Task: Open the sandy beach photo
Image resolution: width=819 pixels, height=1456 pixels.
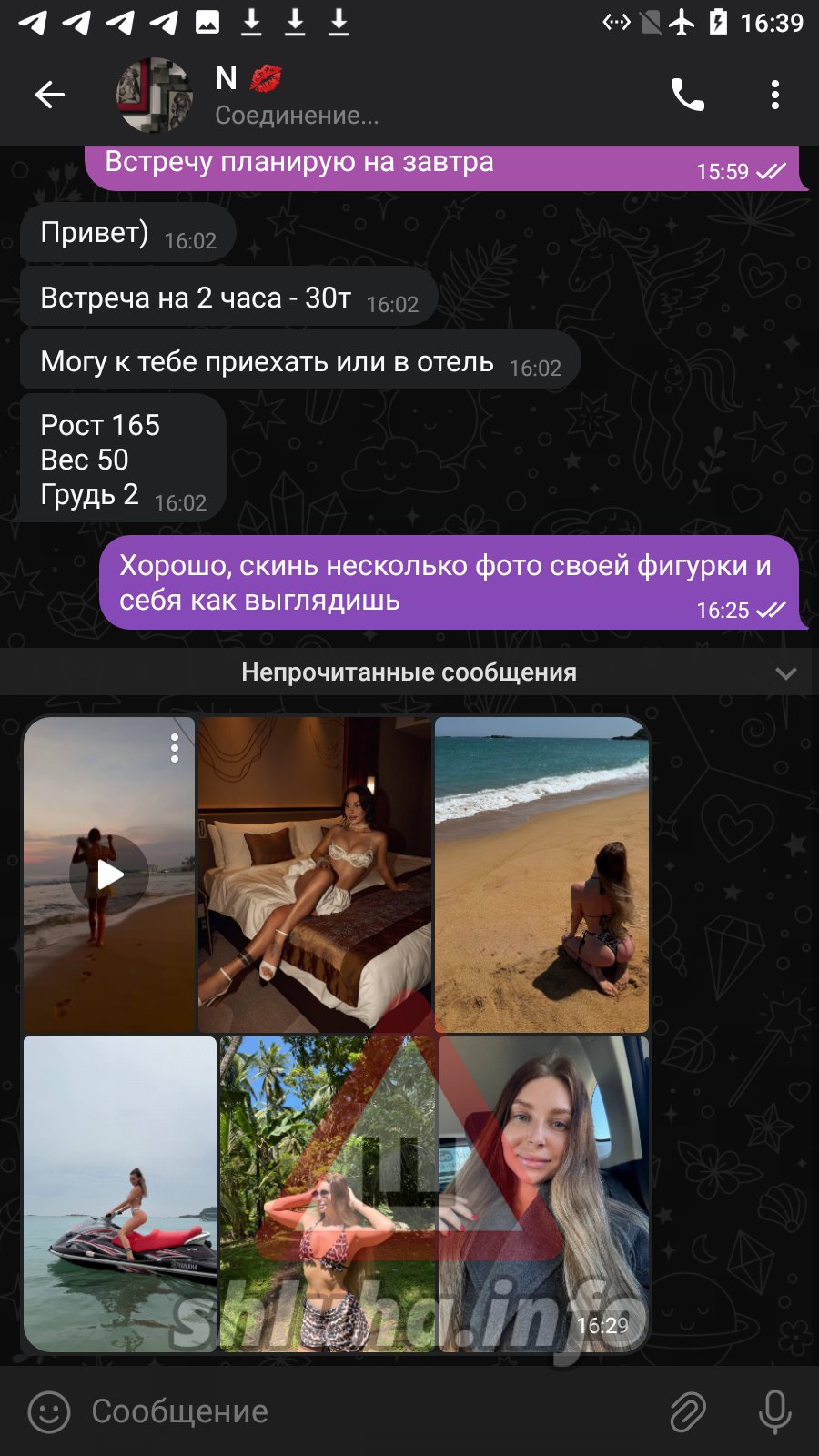Action: click(541, 874)
